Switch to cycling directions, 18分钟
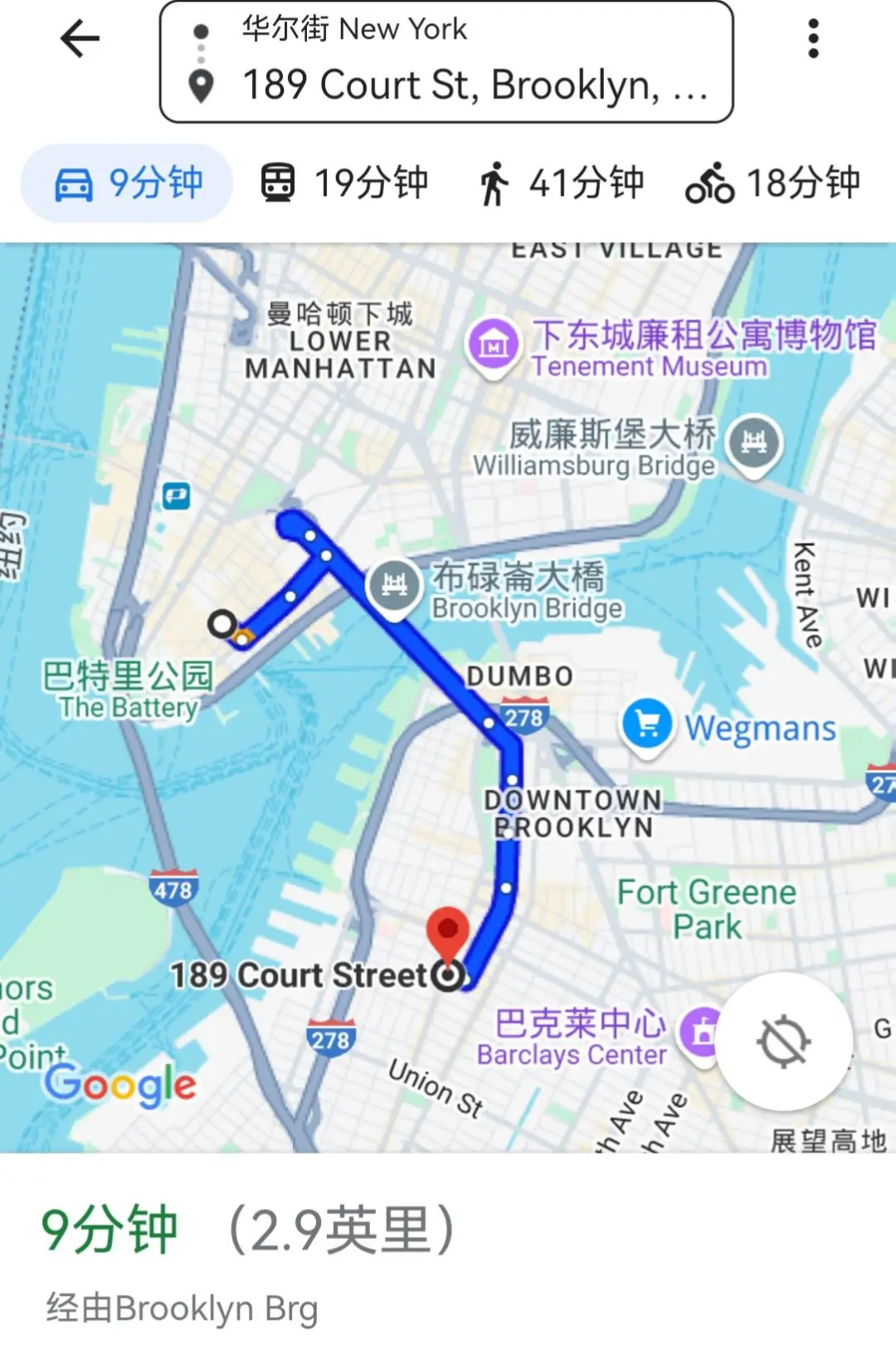This screenshot has width=896, height=1361. click(773, 183)
